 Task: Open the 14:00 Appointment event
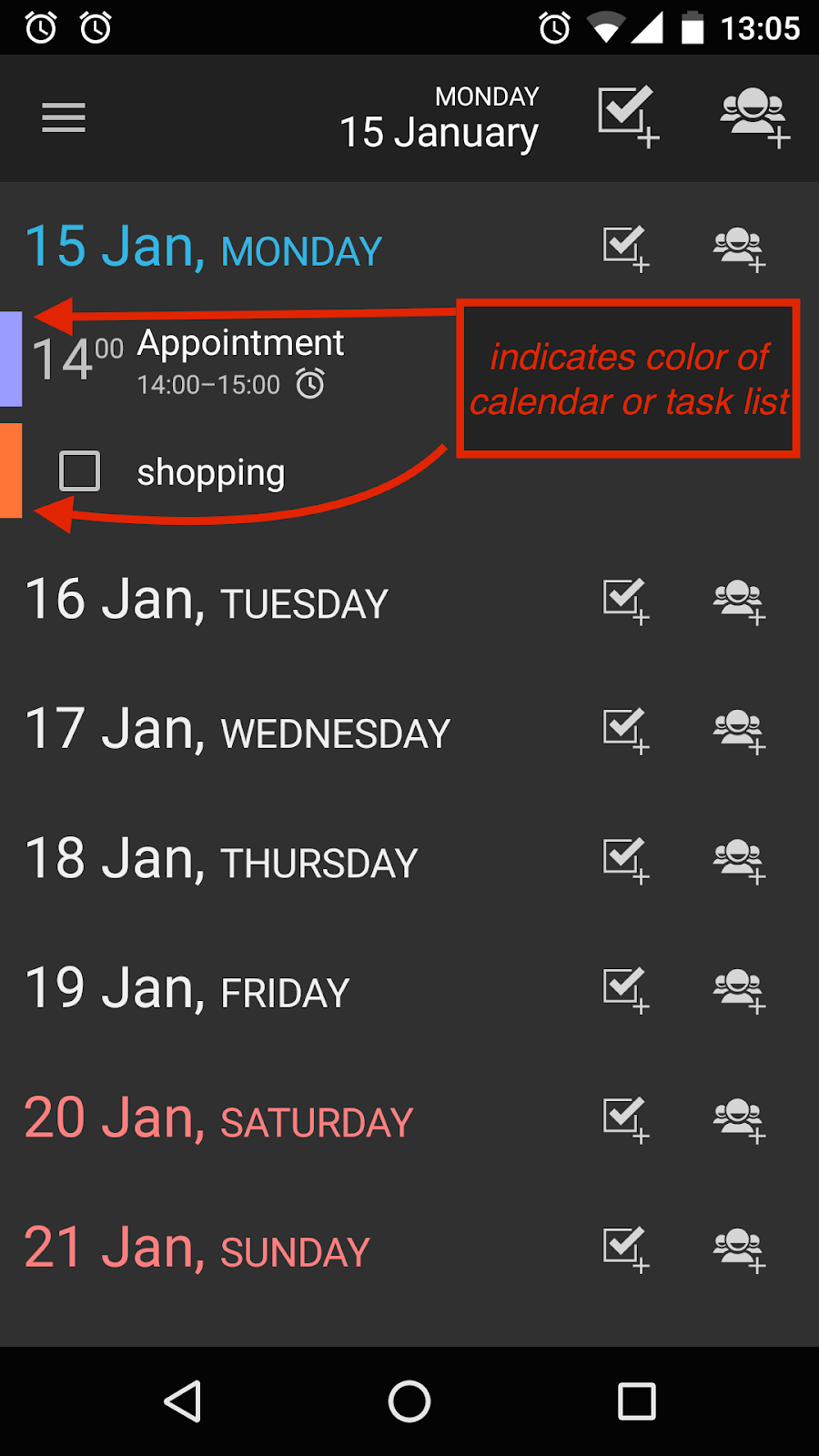229,361
